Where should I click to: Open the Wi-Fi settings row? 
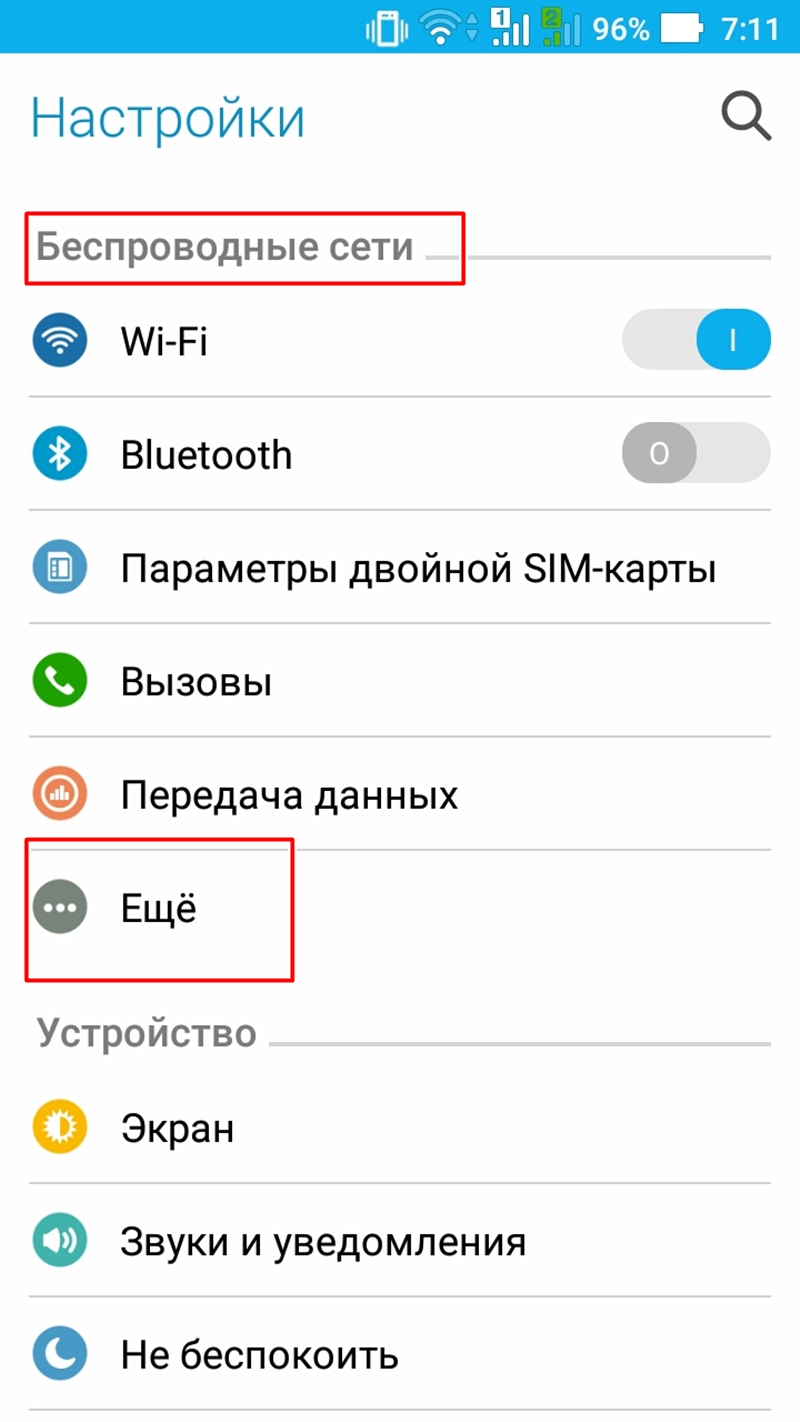[x=400, y=341]
